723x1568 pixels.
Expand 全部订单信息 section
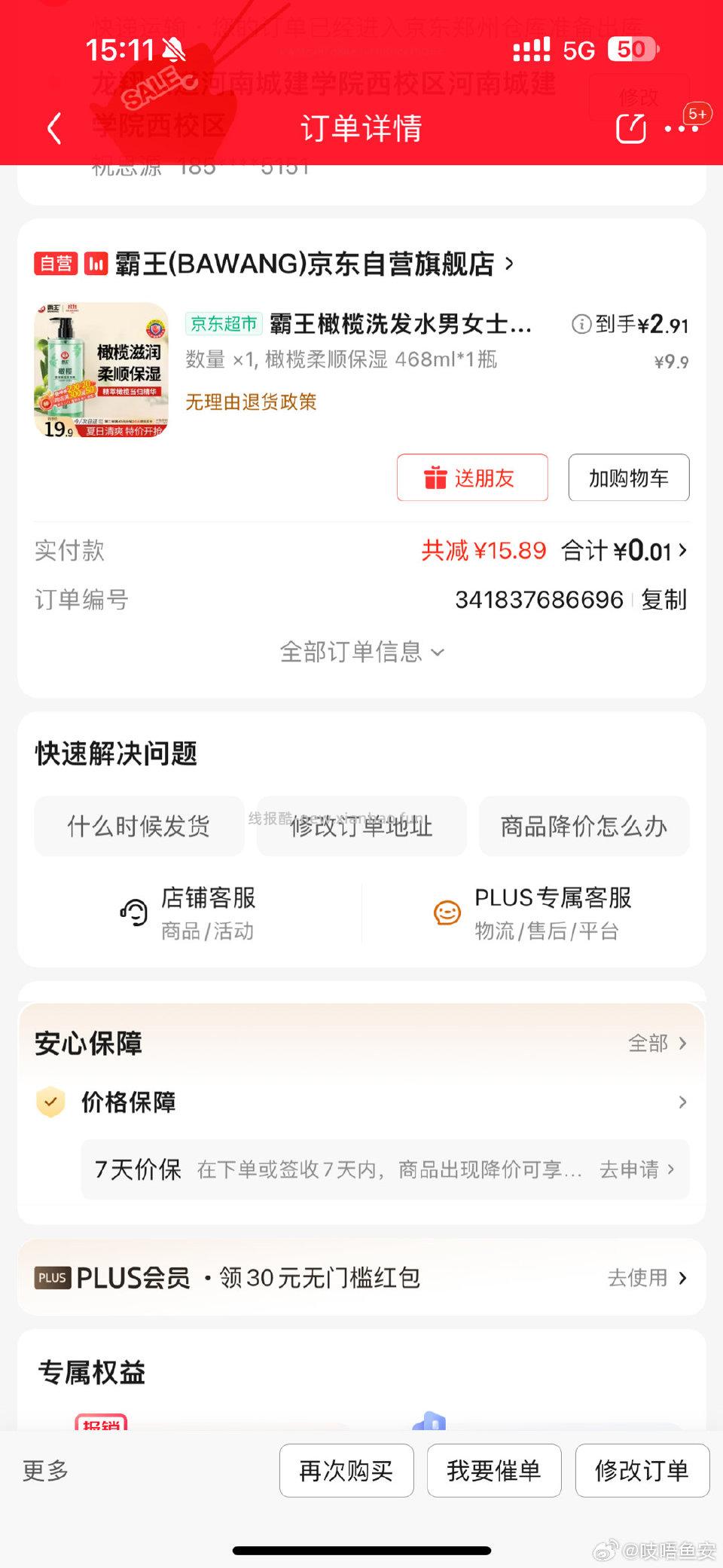tap(361, 653)
